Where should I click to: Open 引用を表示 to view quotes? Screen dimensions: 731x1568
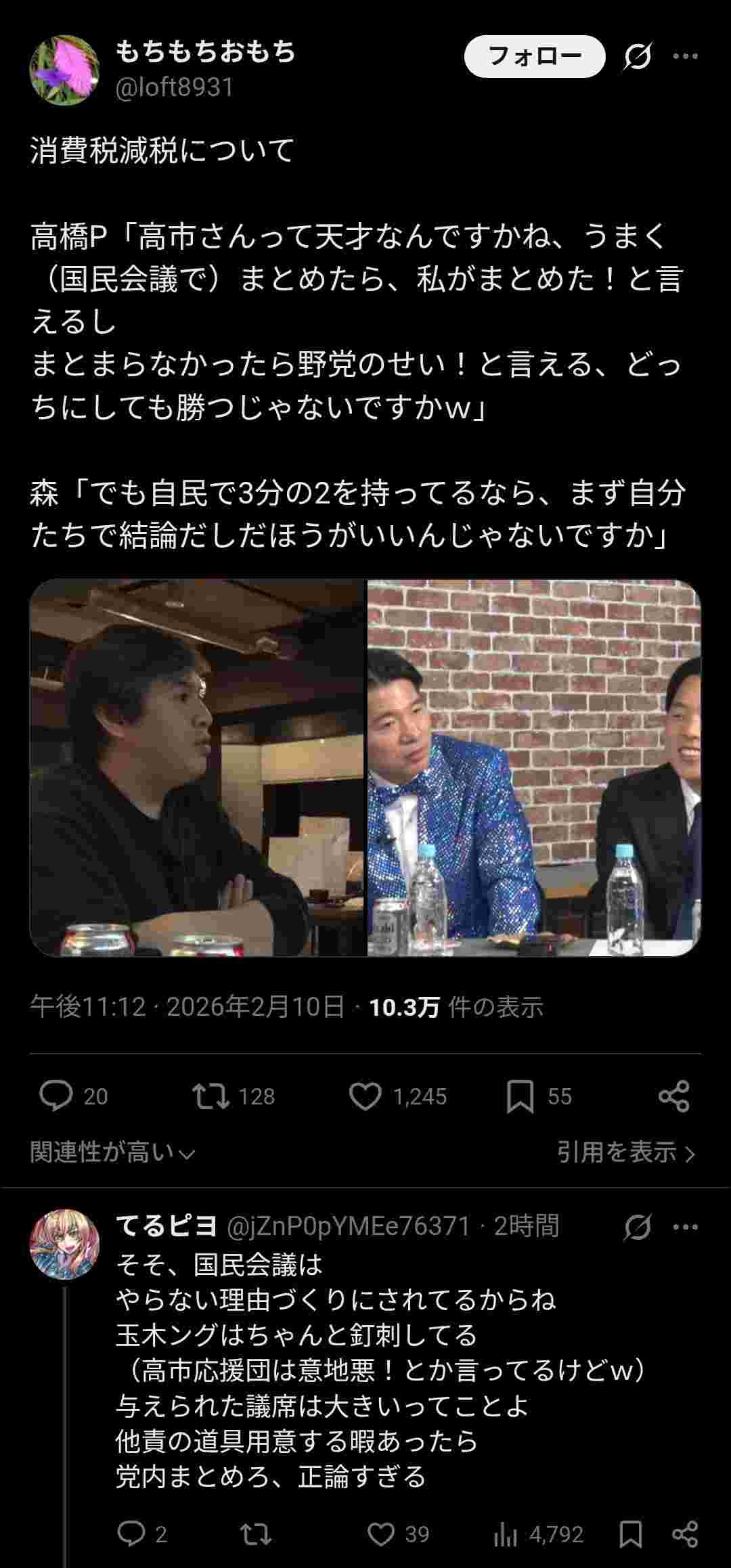pos(625,1152)
